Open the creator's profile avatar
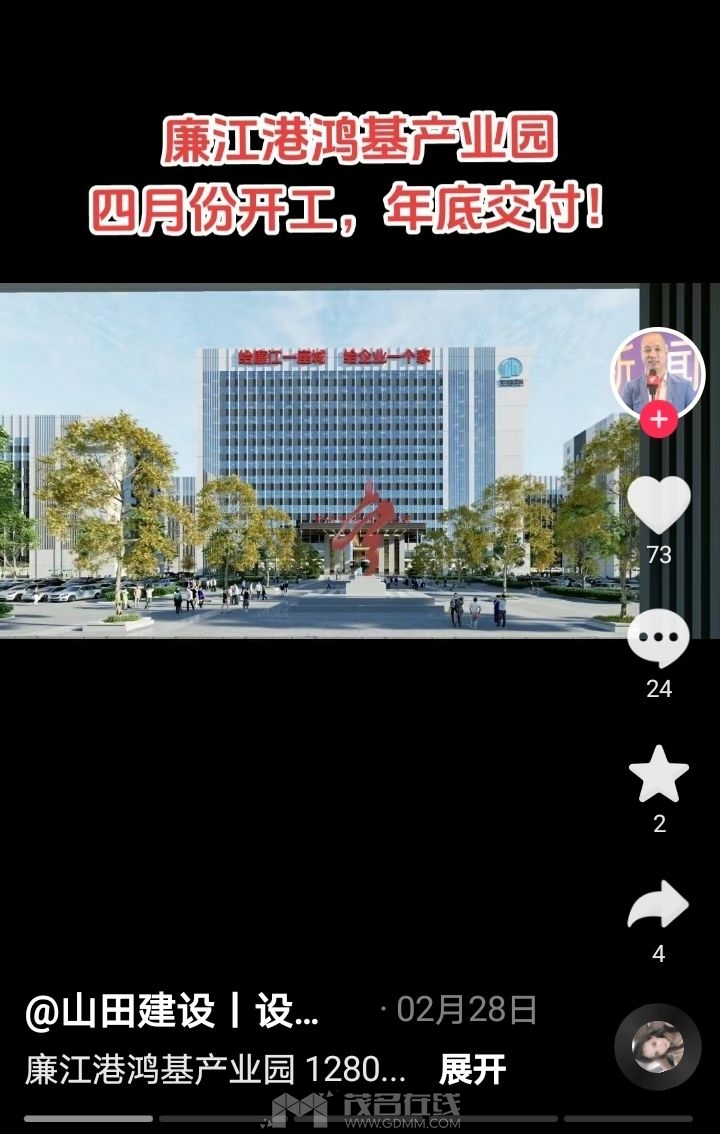720x1134 pixels. coord(657,374)
